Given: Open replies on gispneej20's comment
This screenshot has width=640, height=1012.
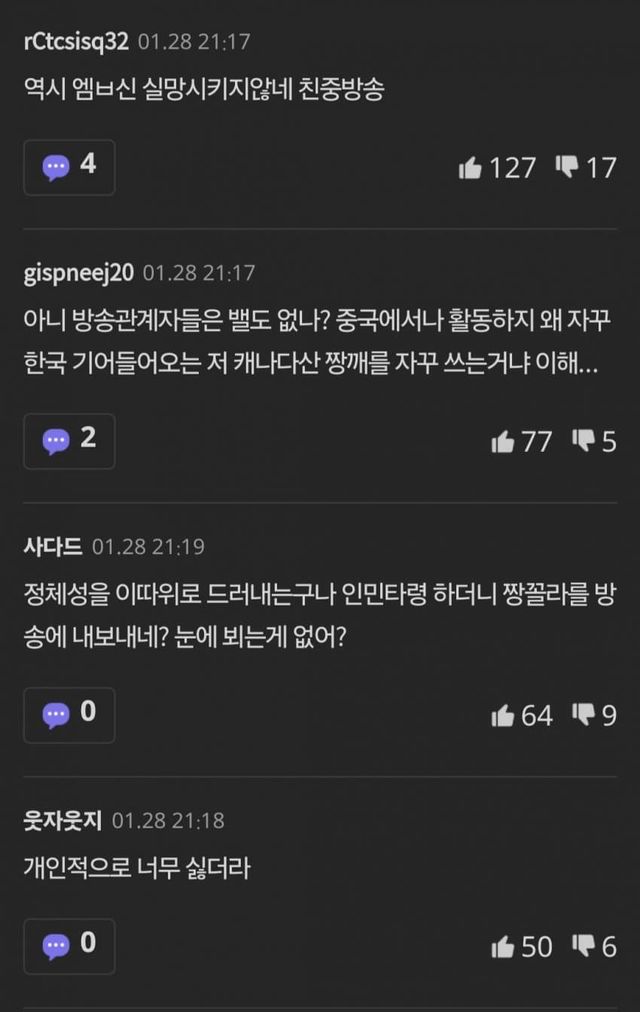Looking at the screenshot, I should [69, 441].
